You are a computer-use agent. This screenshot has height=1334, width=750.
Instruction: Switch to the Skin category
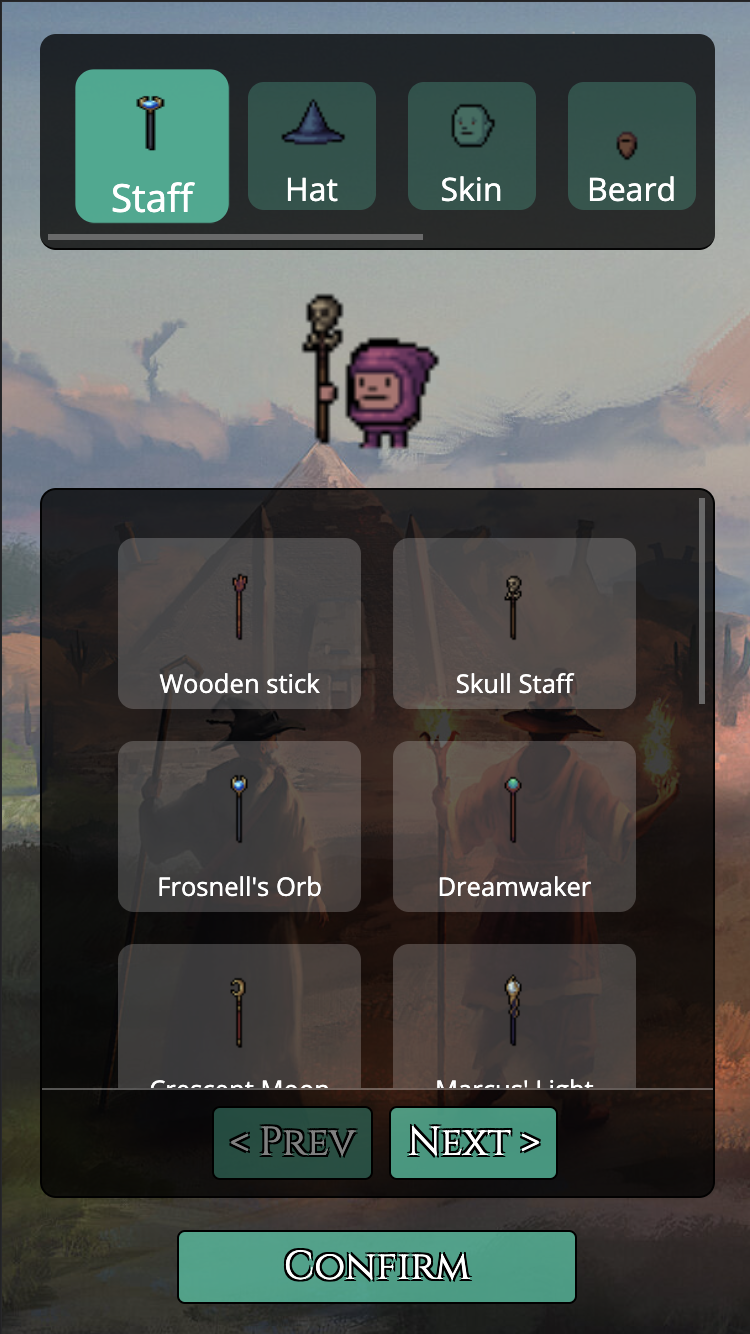click(471, 146)
